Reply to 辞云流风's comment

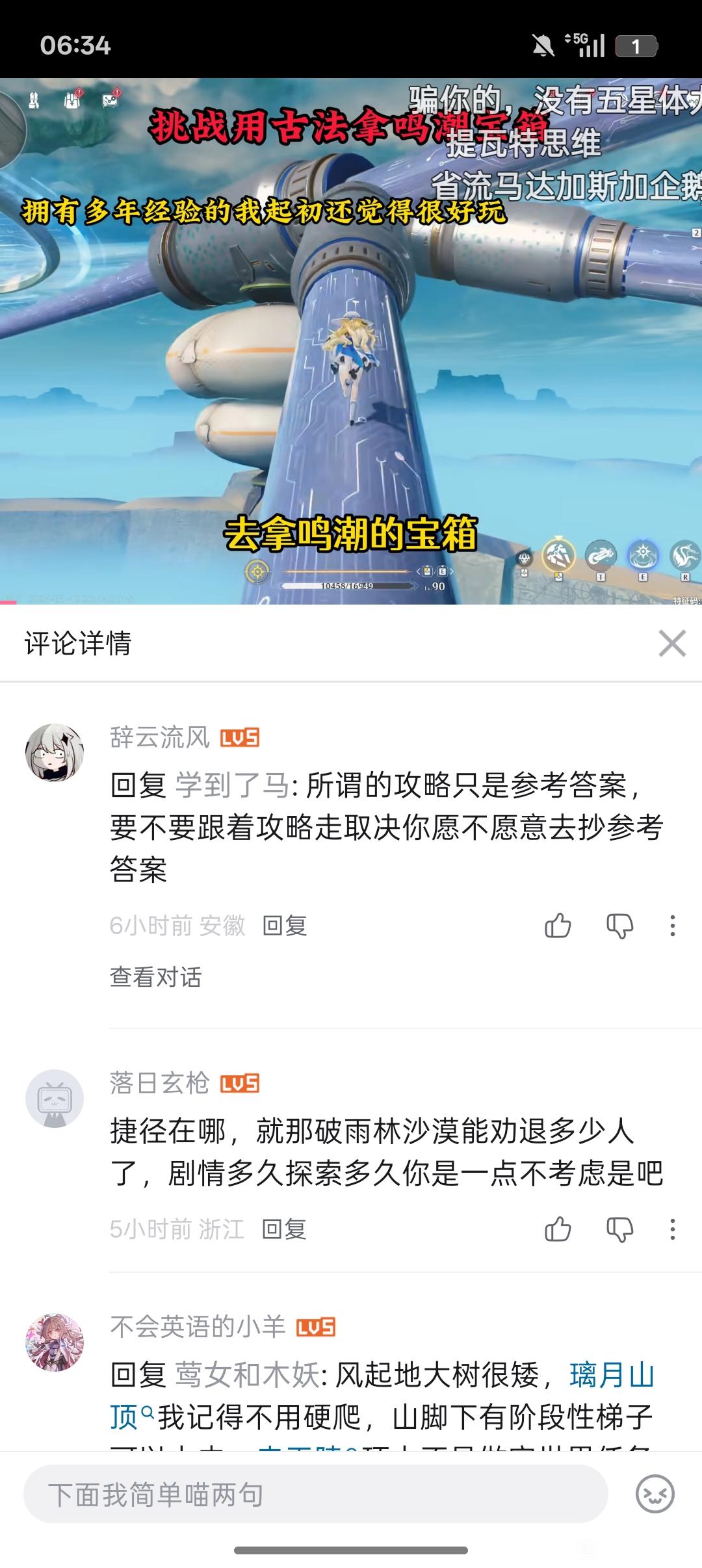[284, 925]
